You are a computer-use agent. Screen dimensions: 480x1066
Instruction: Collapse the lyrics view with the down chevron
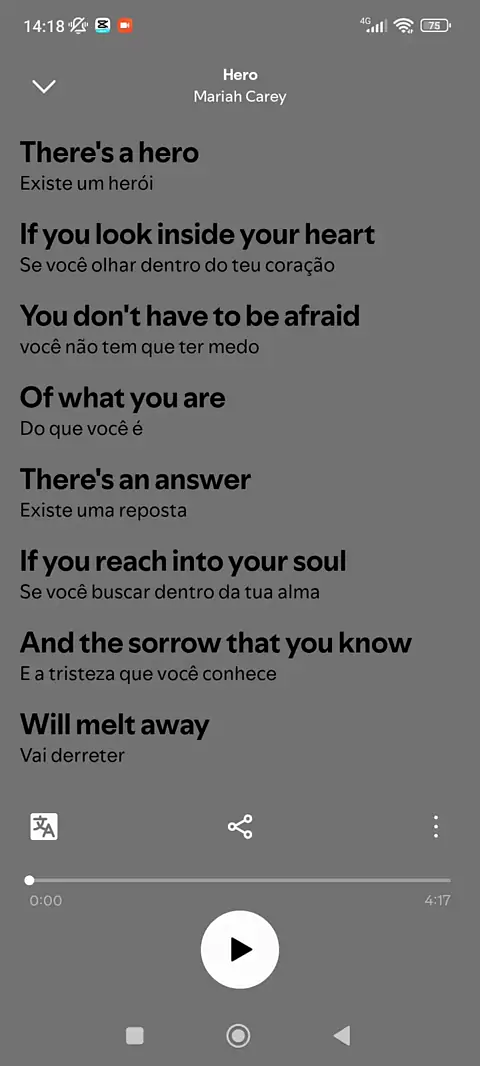[x=44, y=87]
